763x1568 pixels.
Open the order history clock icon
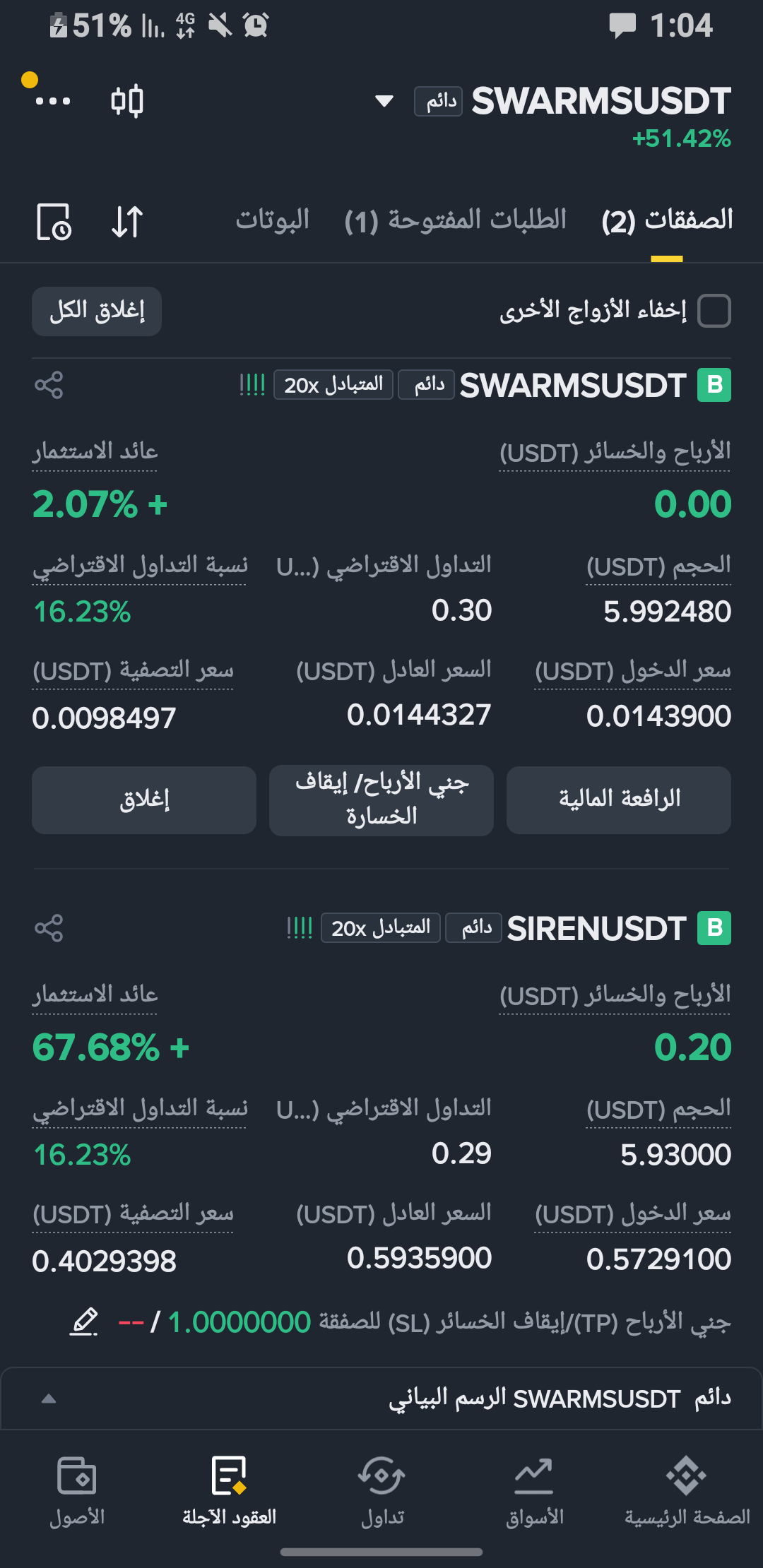tap(54, 222)
